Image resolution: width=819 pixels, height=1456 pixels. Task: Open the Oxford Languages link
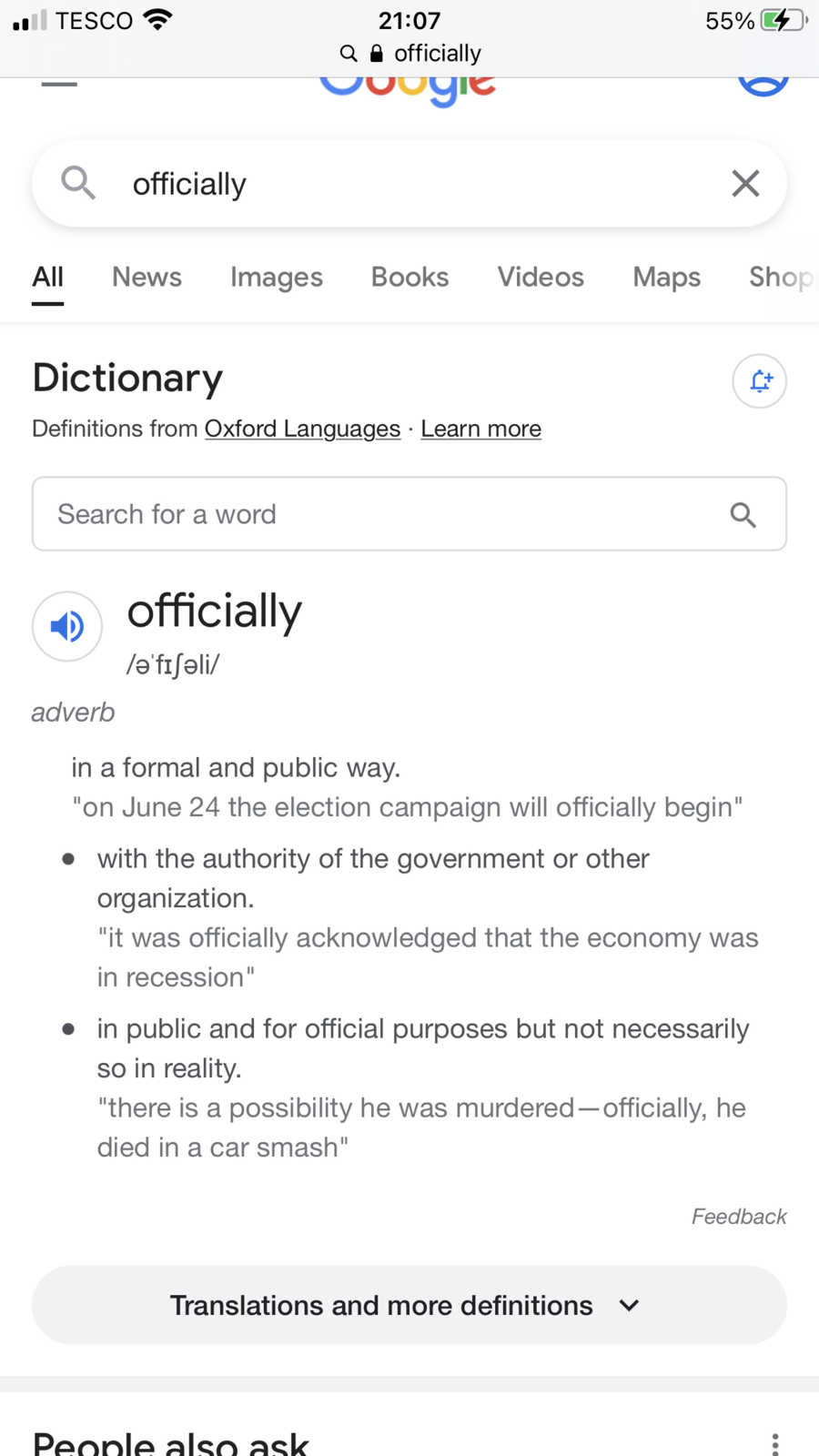(302, 429)
